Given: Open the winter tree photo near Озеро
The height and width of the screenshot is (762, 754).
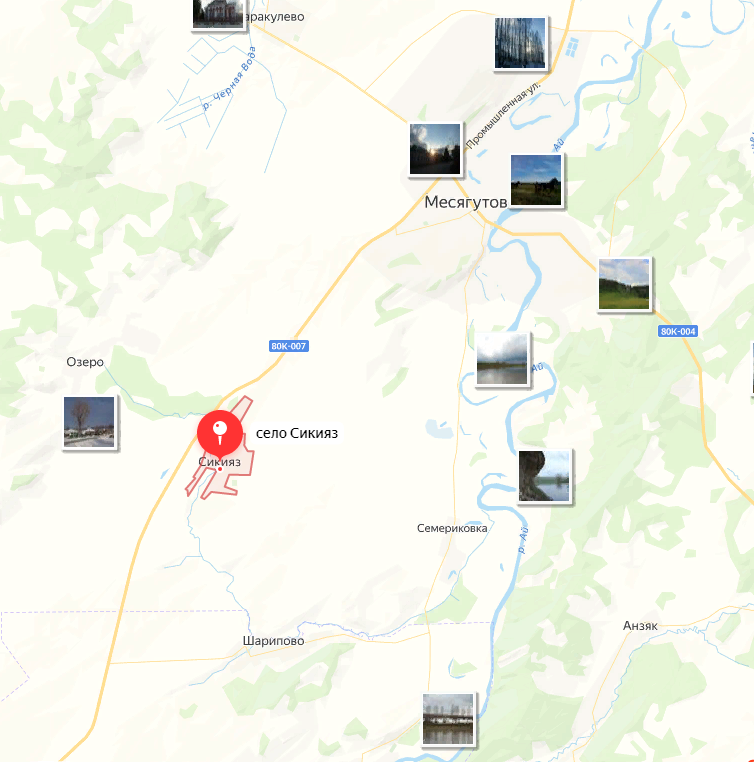Looking at the screenshot, I should [90, 422].
